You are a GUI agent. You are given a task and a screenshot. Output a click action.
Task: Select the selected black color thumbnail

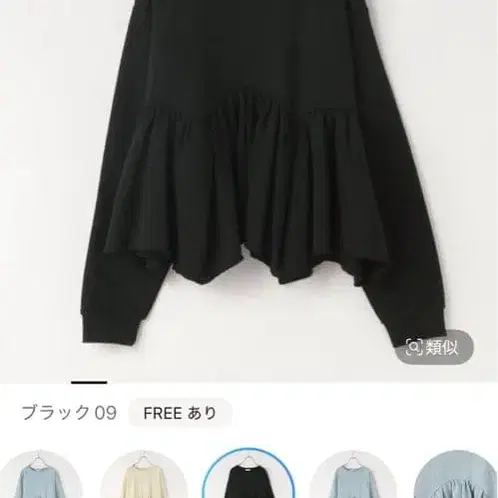[249, 473]
